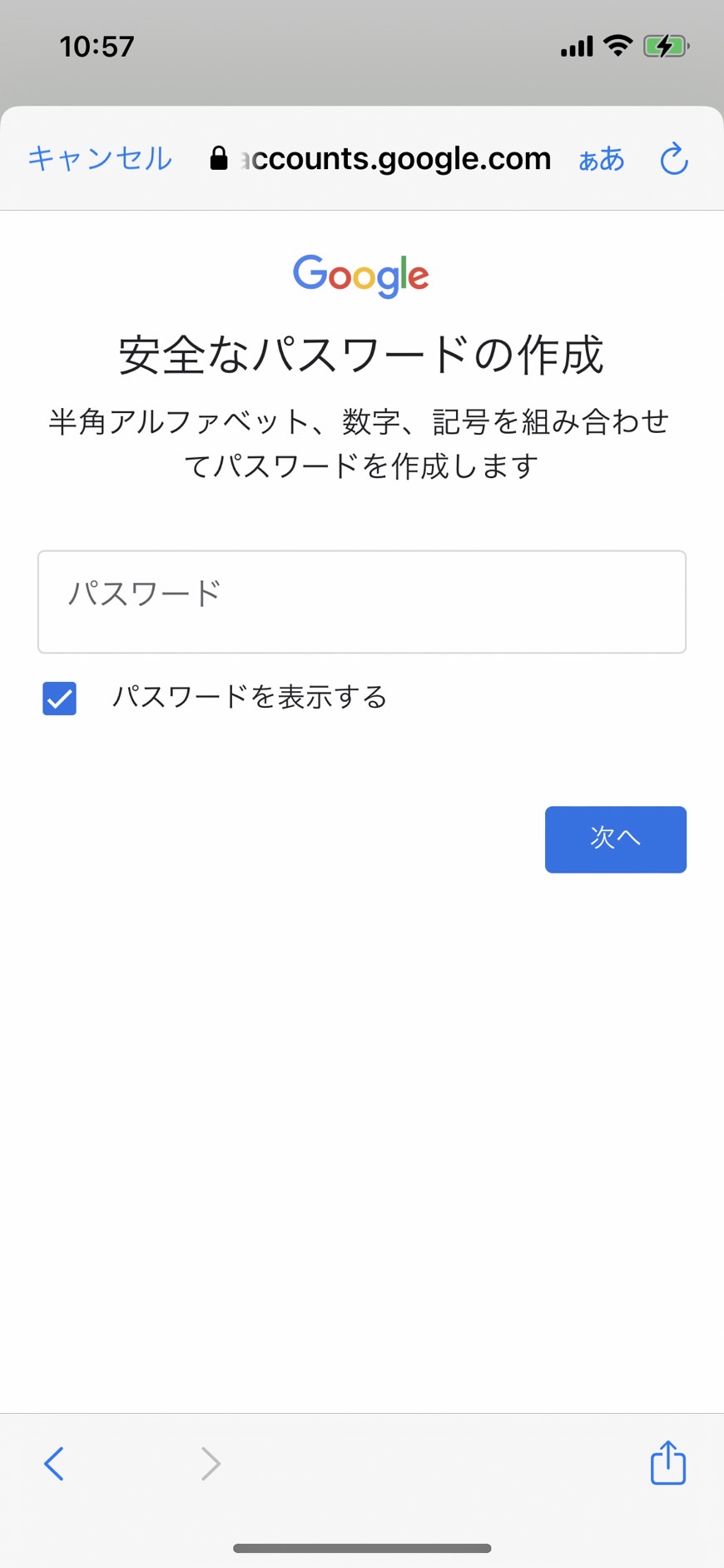The width and height of the screenshot is (724, 1568).
Task: Uncheck パスワードを表示する checkbox
Action: pos(60,698)
